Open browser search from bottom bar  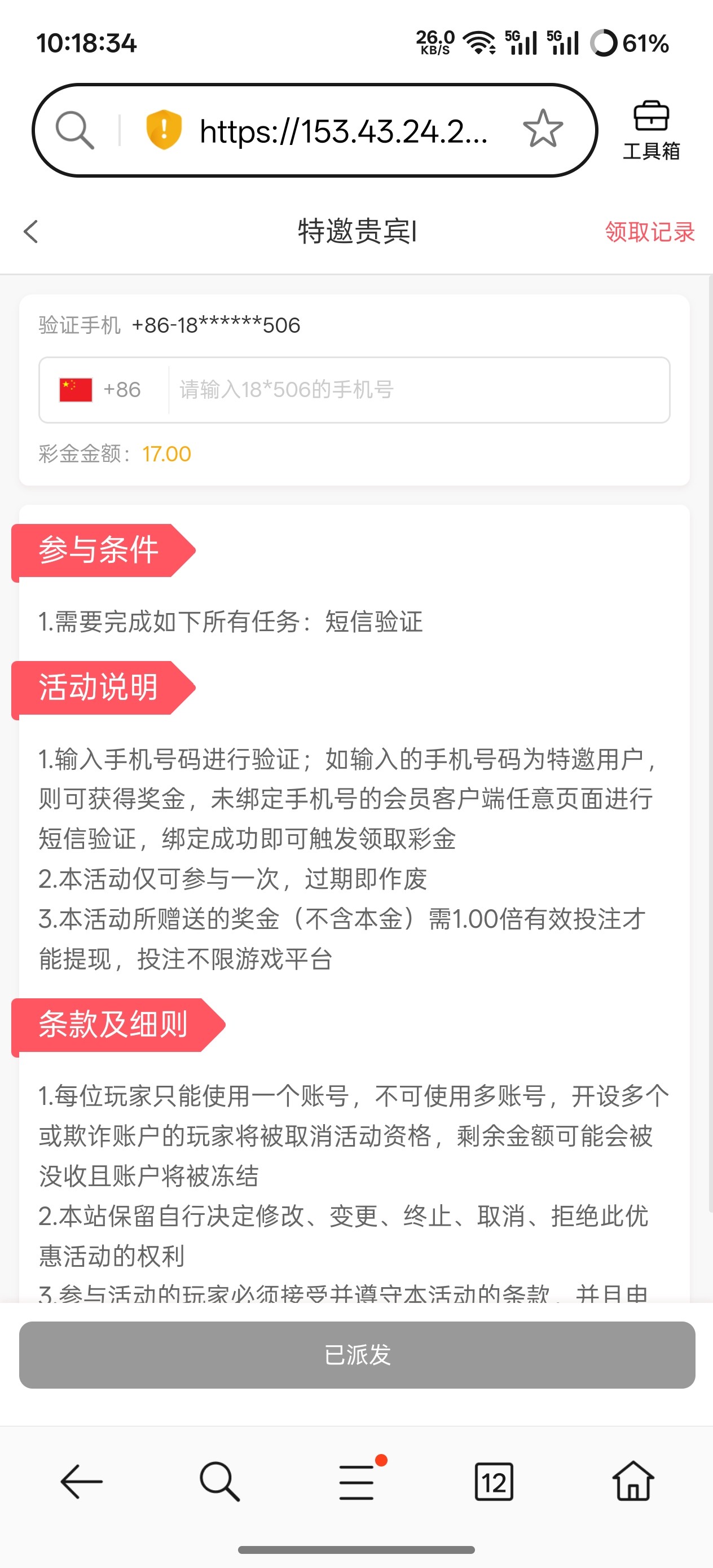tap(219, 1481)
